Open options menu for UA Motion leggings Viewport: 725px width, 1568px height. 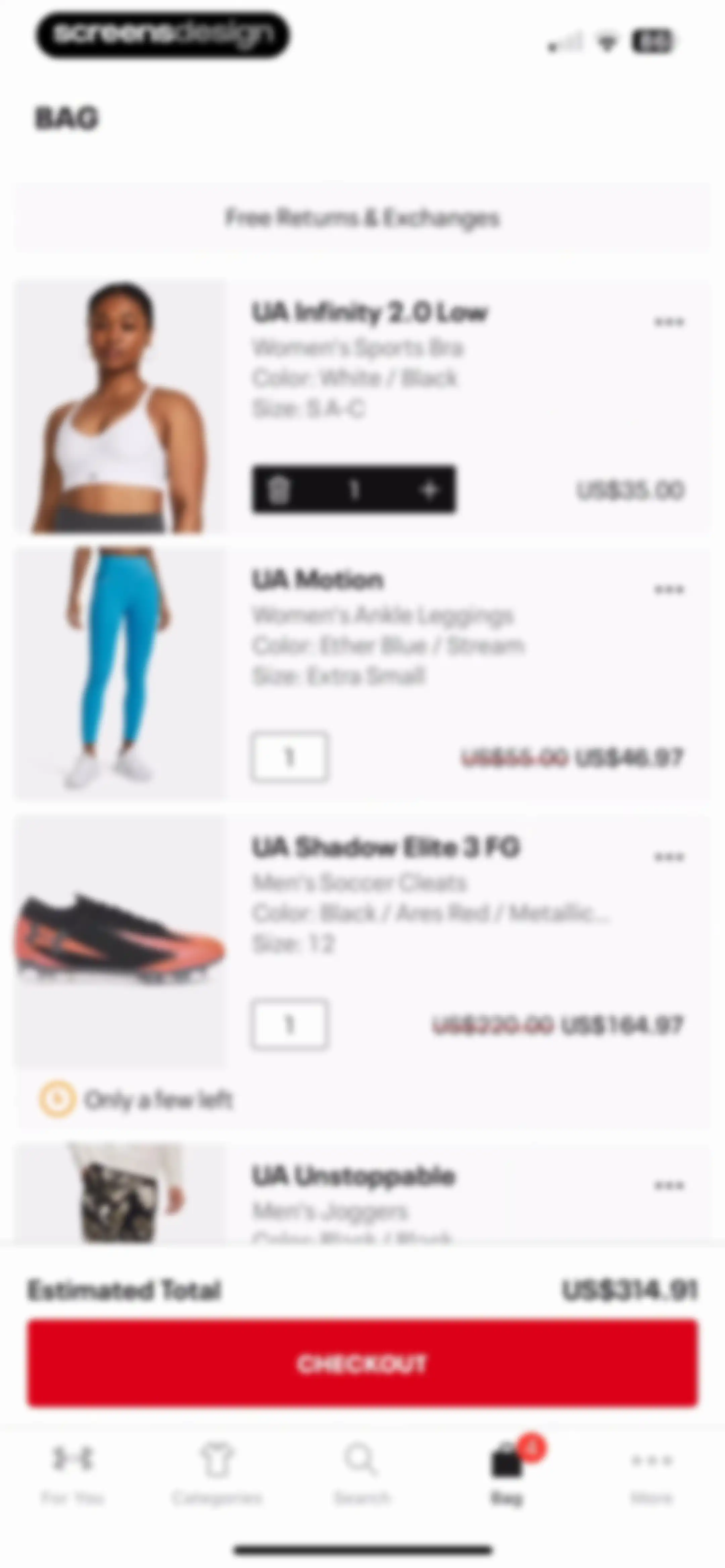click(x=669, y=589)
